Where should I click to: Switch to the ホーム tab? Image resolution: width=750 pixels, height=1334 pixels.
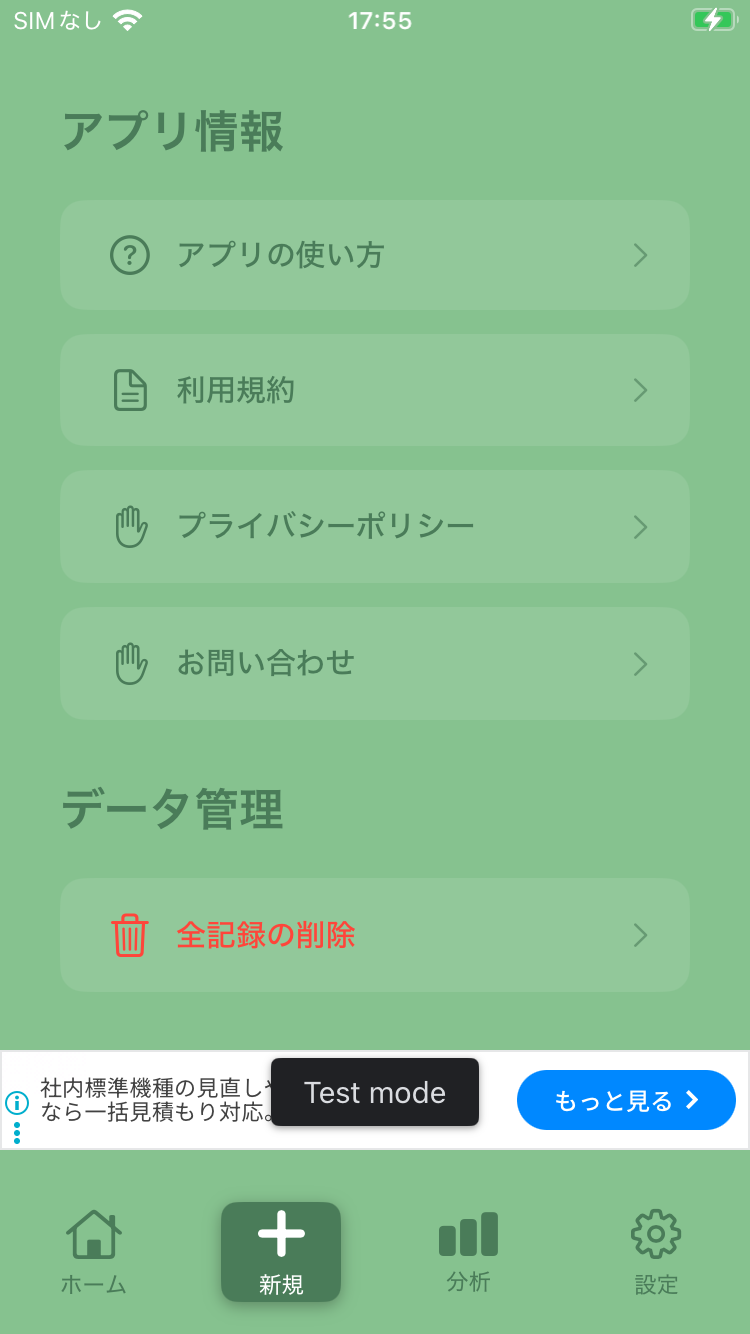[93, 1250]
